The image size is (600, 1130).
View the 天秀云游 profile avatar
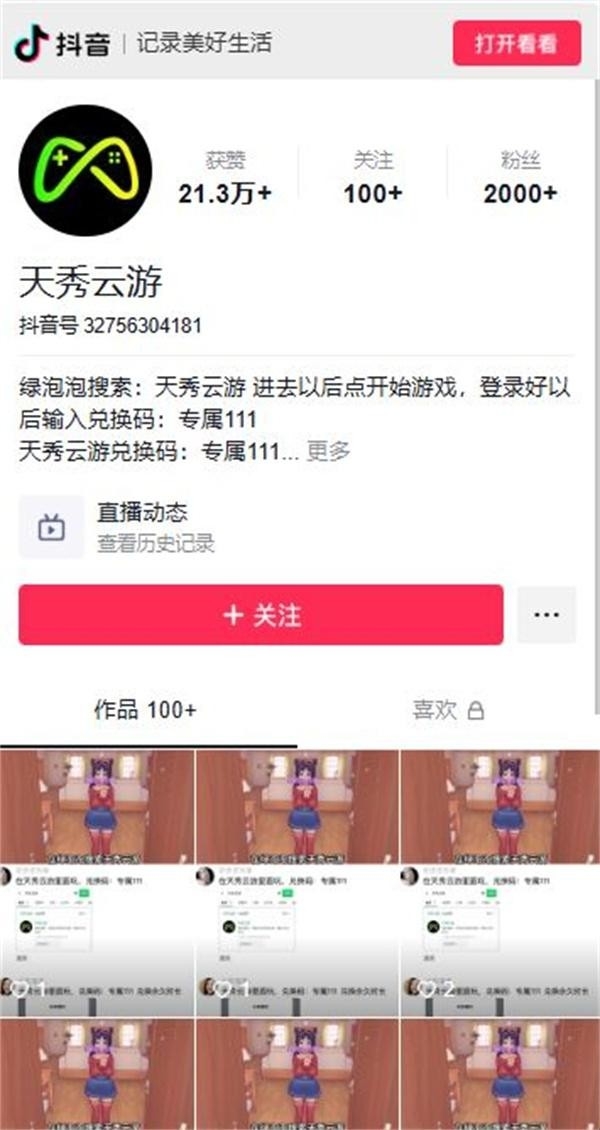point(85,171)
